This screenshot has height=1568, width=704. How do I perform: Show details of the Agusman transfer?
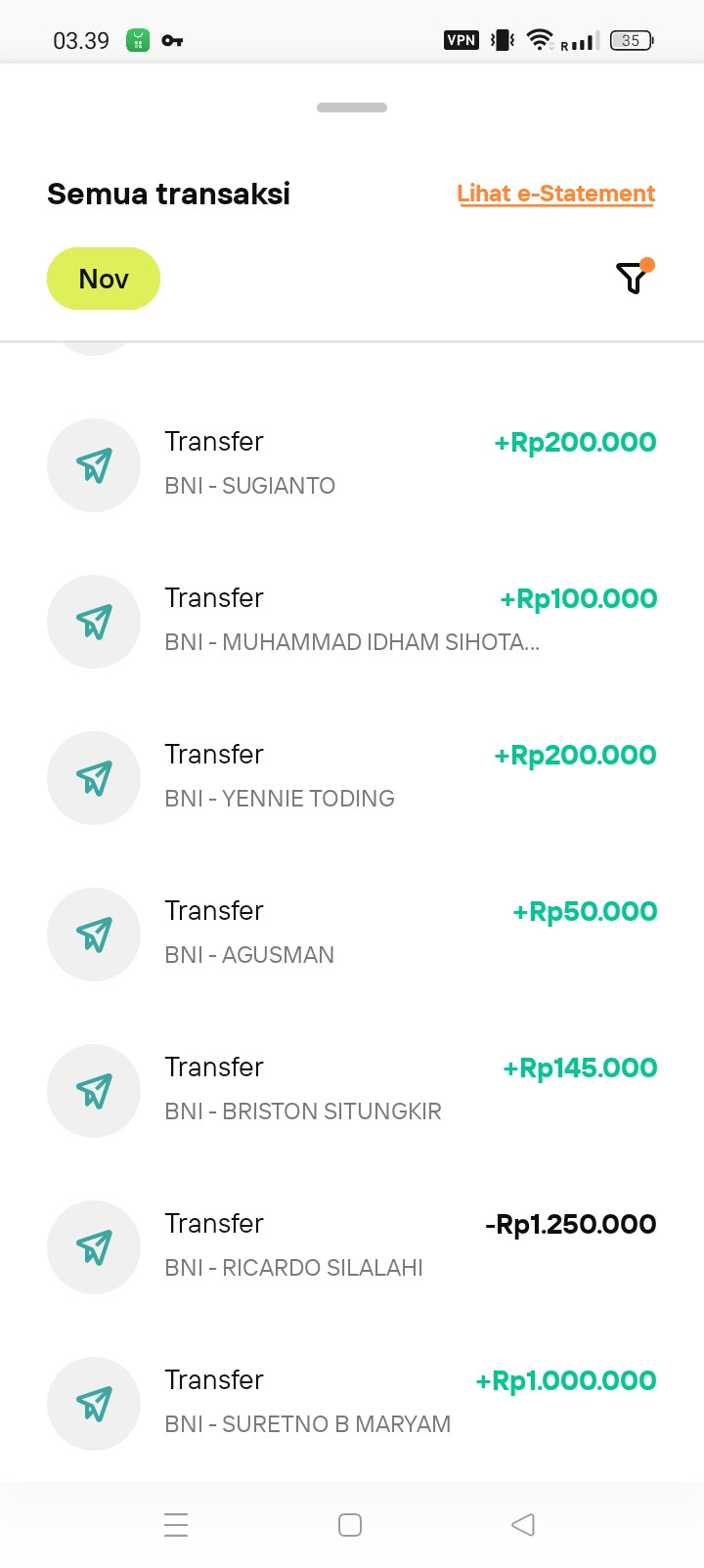(351, 934)
